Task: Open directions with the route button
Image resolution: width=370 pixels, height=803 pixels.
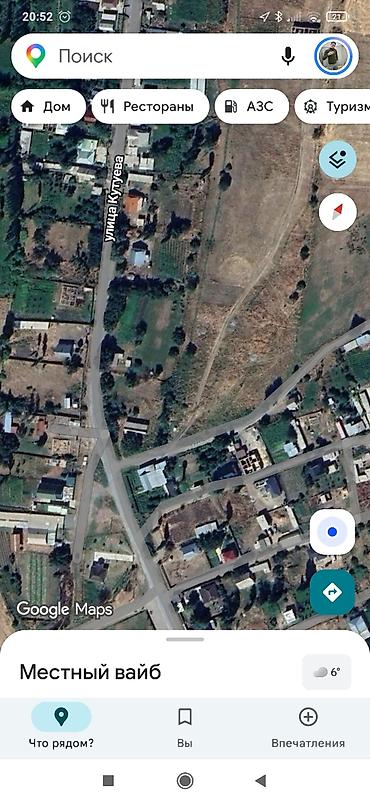Action: point(333,593)
